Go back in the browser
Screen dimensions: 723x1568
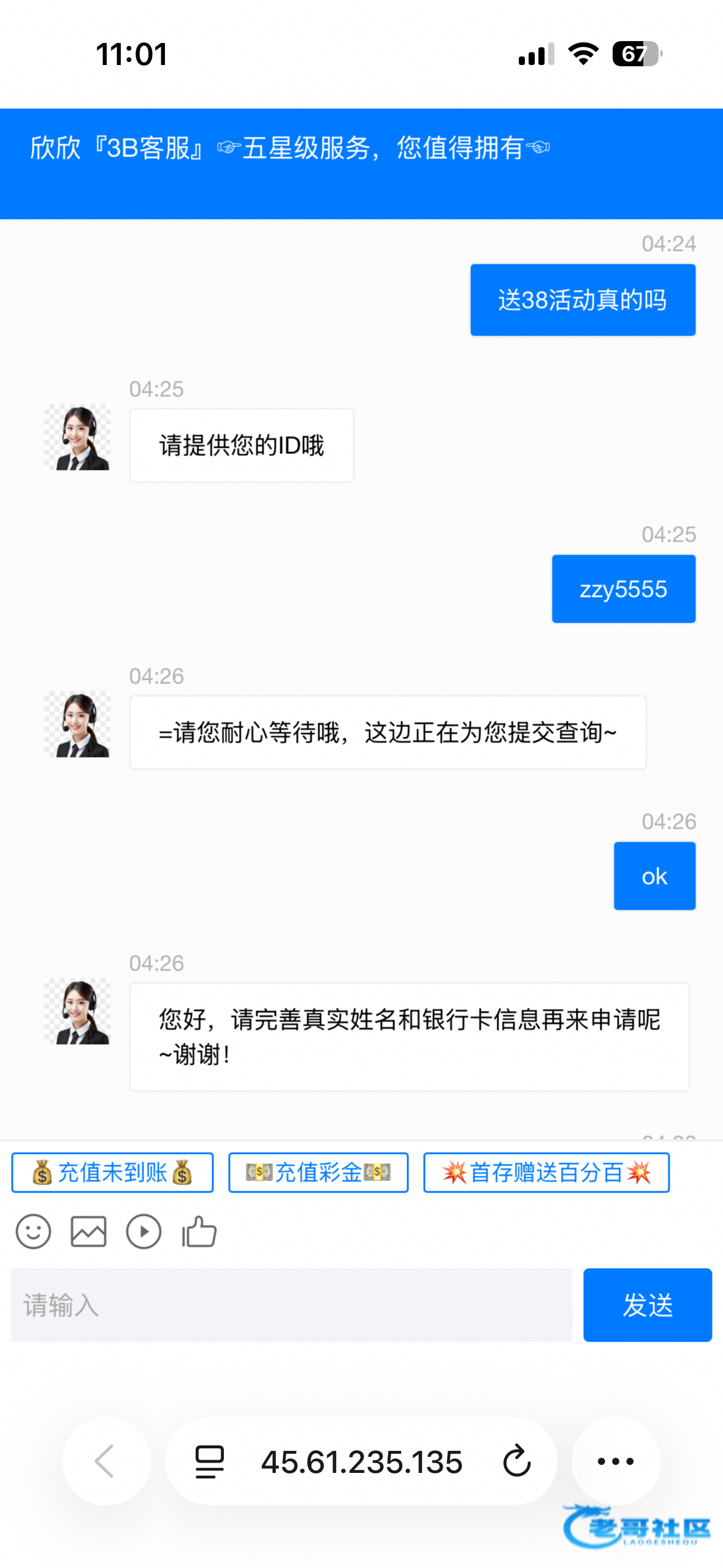pos(106,1461)
